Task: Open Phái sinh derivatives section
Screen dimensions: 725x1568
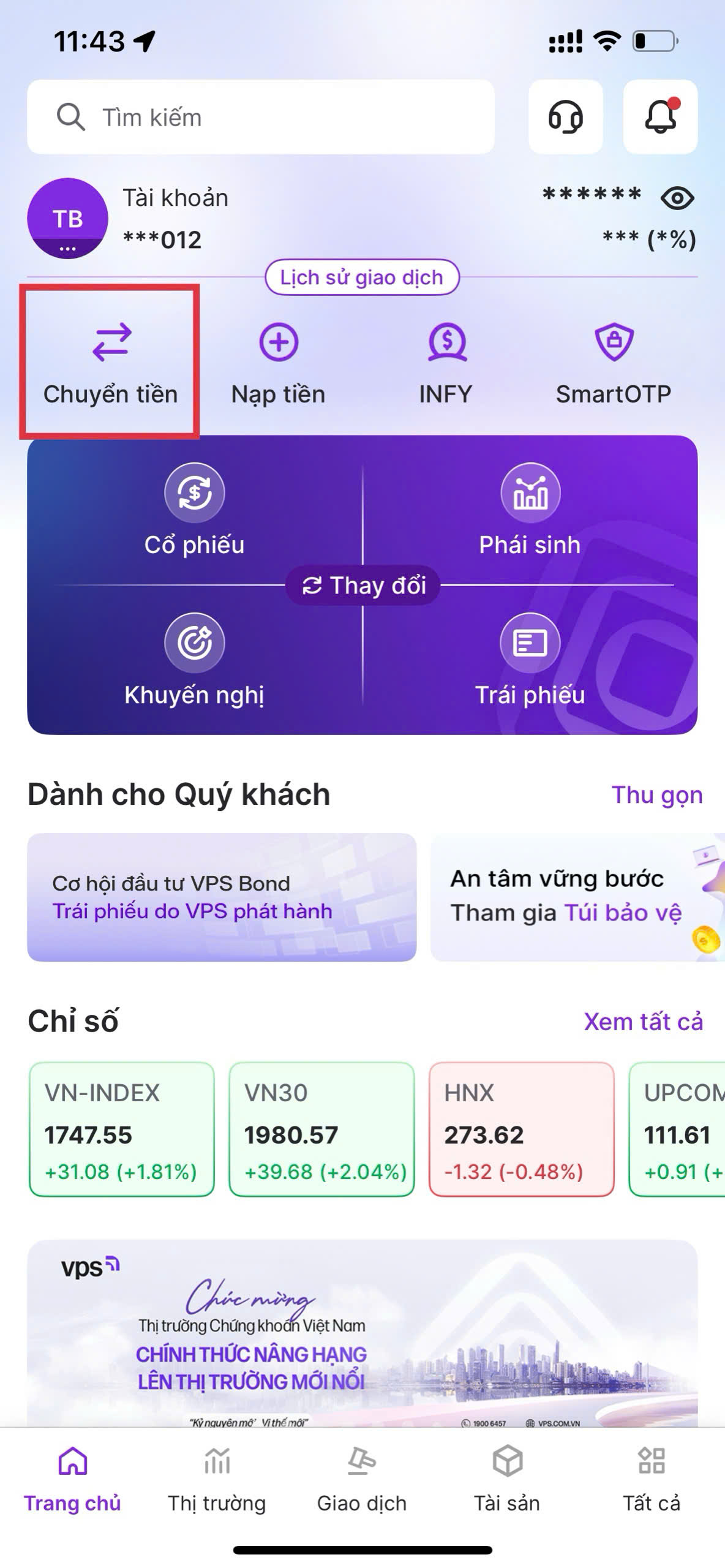Action: coord(530,510)
